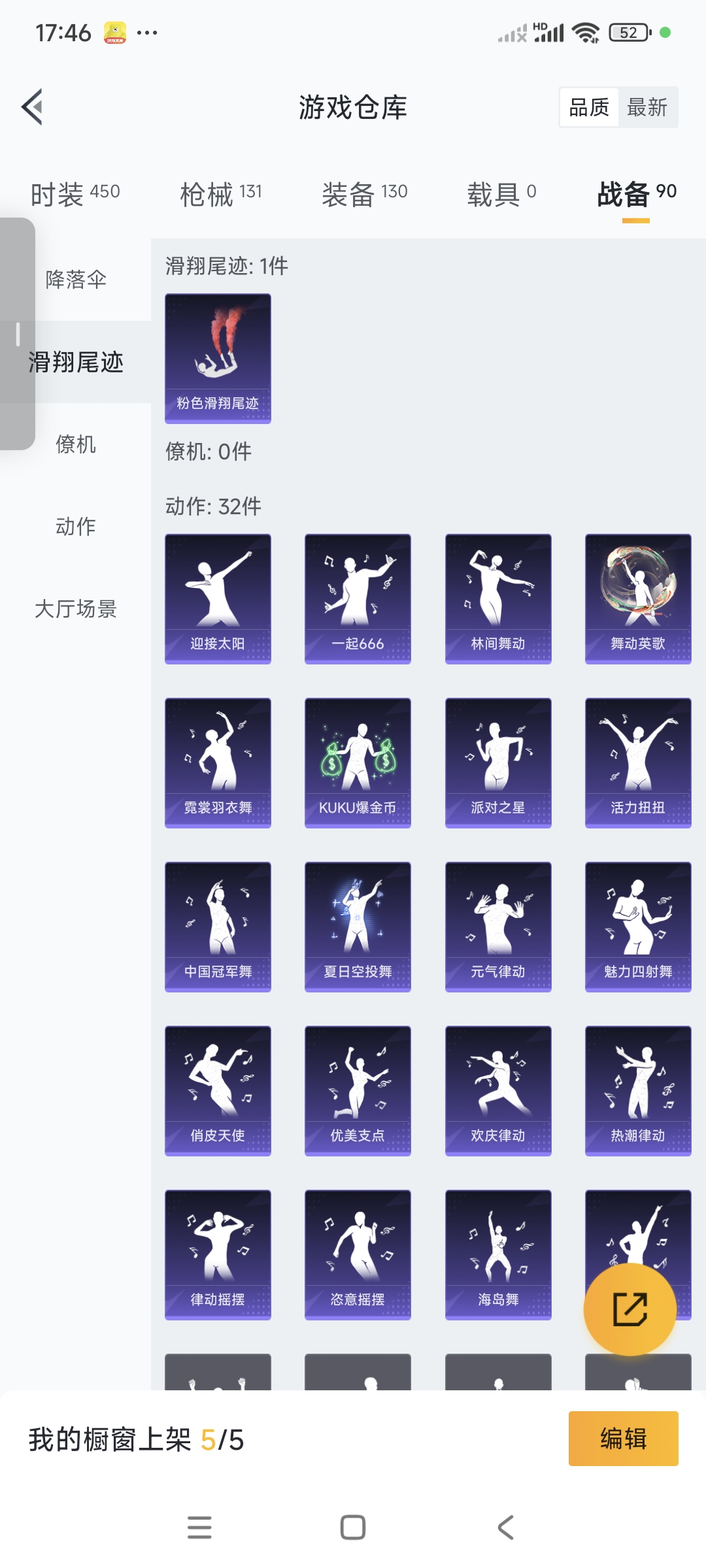Open the 海岛舞 action card
The height and width of the screenshot is (1568, 706).
coord(498,1254)
